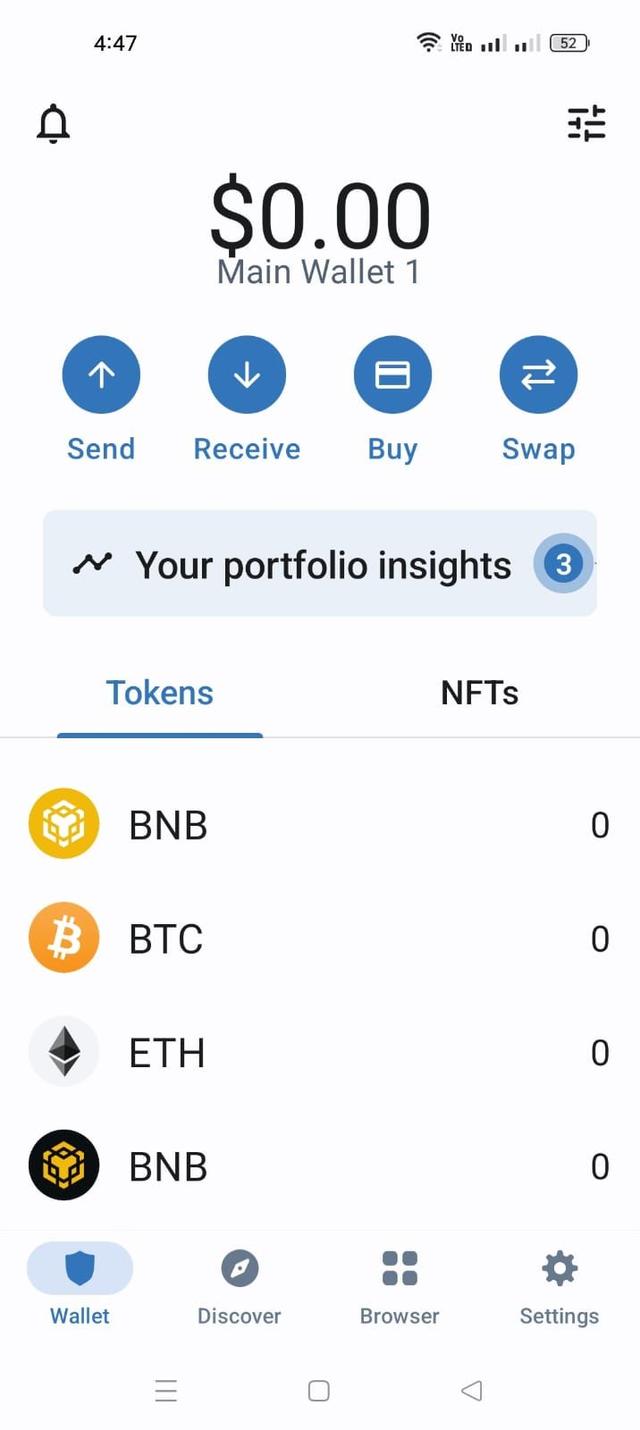Go to the Discover tab

(239, 1285)
